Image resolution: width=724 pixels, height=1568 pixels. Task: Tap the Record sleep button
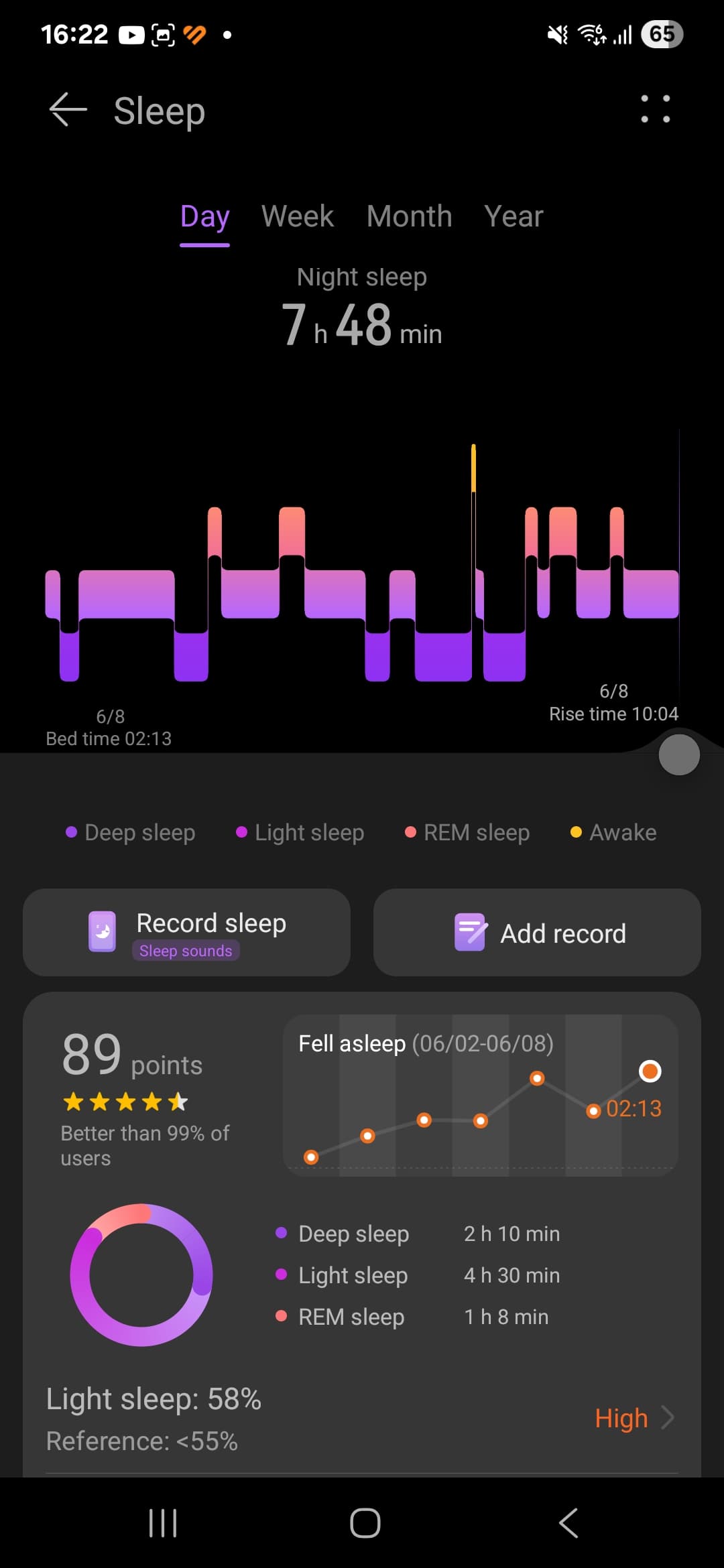[x=186, y=932]
